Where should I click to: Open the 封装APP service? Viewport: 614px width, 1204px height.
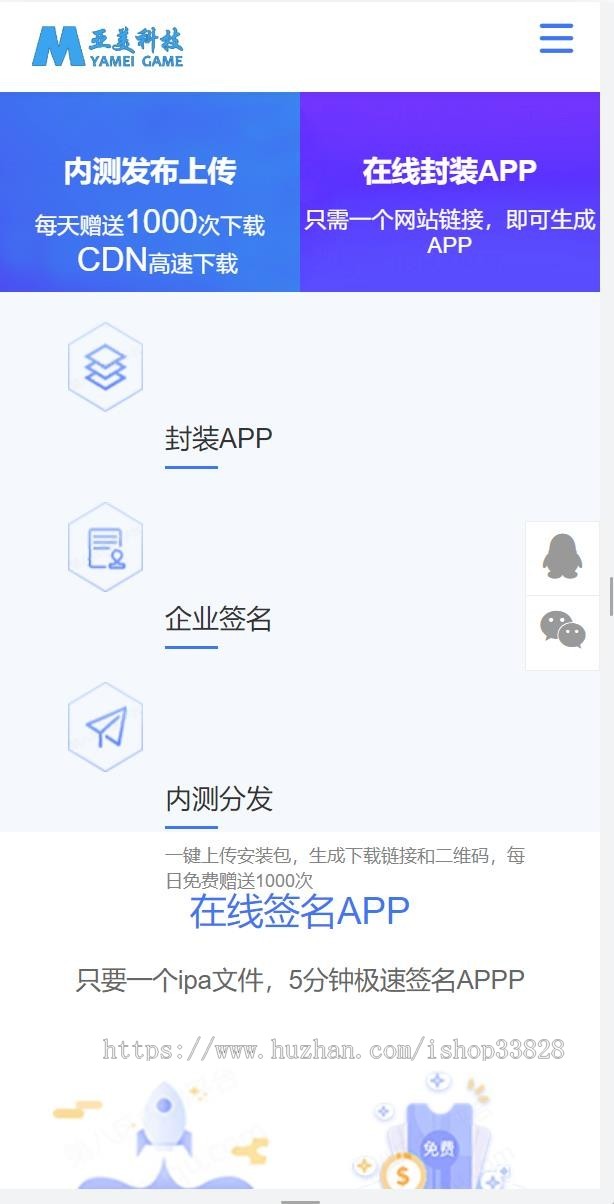pos(218,438)
